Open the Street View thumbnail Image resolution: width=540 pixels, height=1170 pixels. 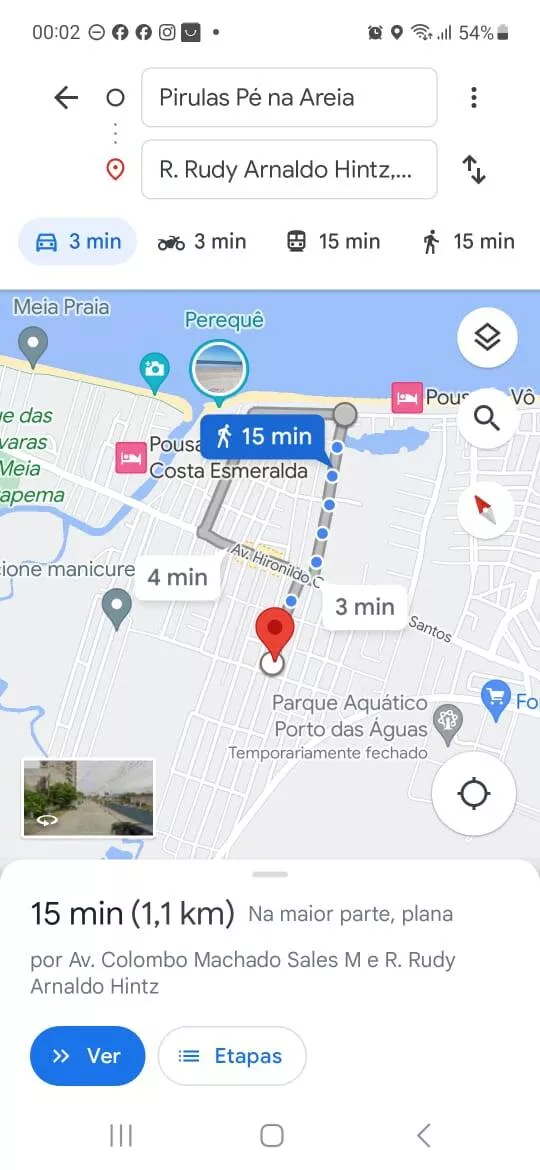coord(88,798)
